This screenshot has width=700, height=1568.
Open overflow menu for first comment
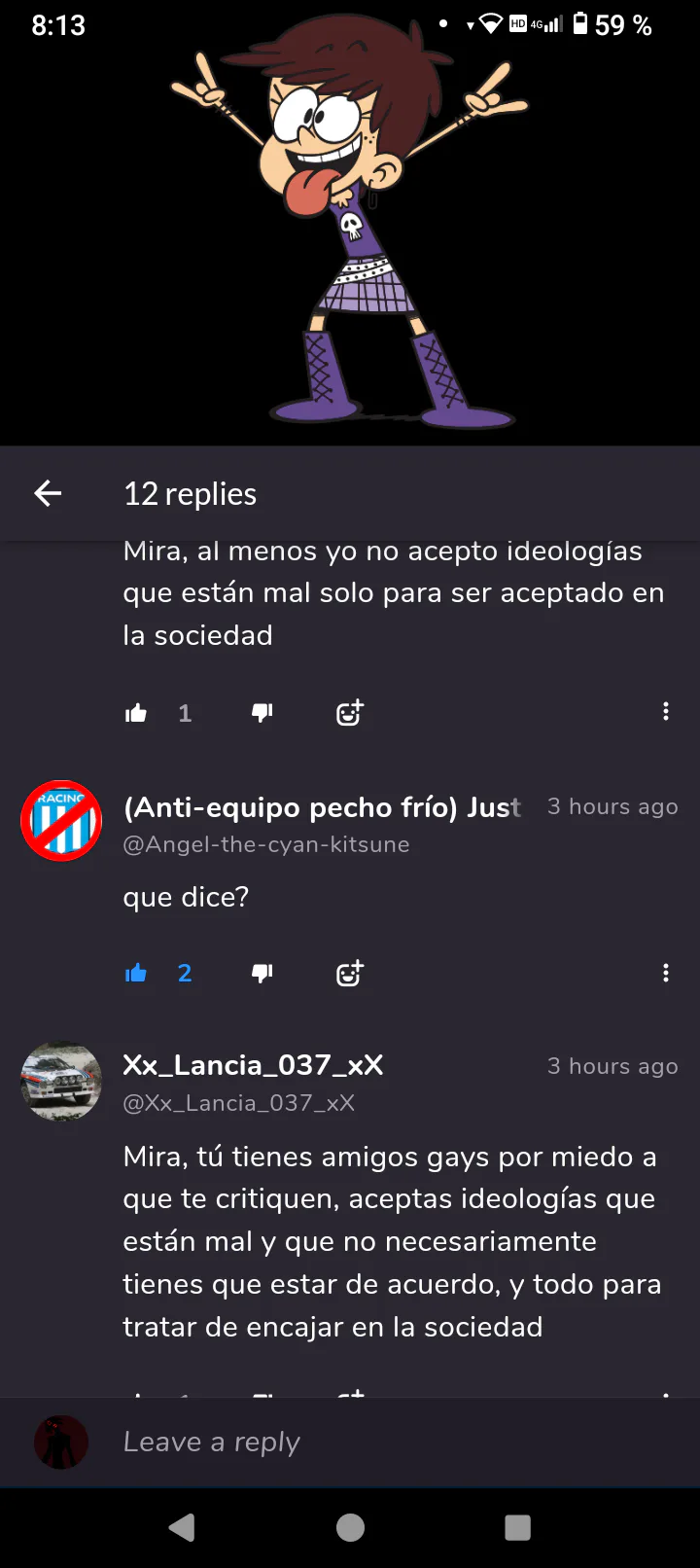[666, 712]
